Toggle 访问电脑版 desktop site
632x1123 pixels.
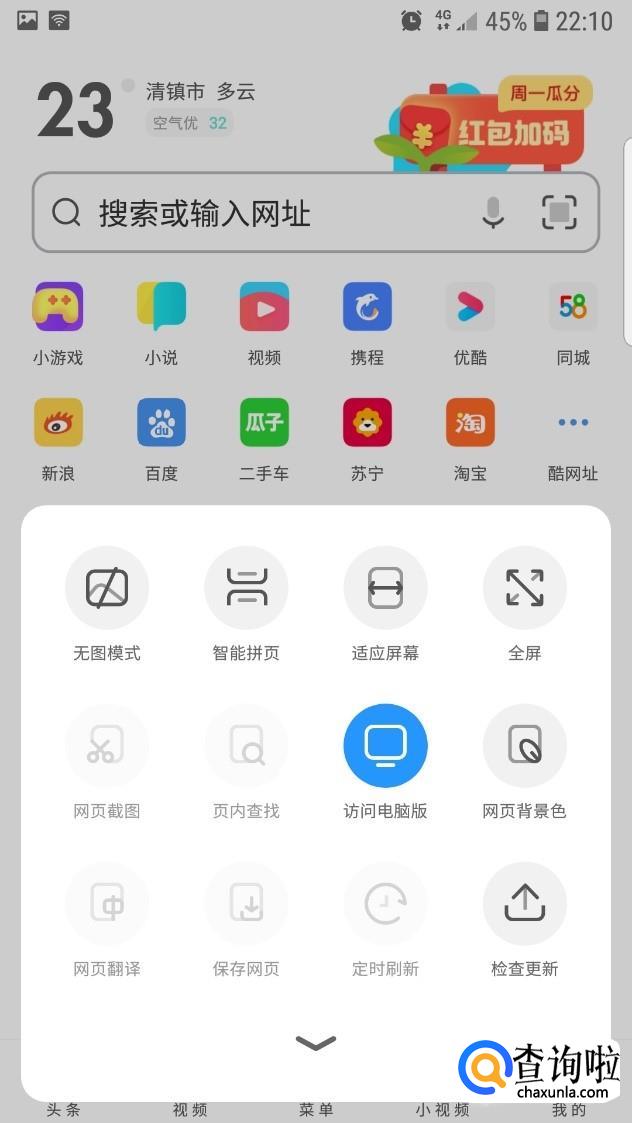click(385, 746)
